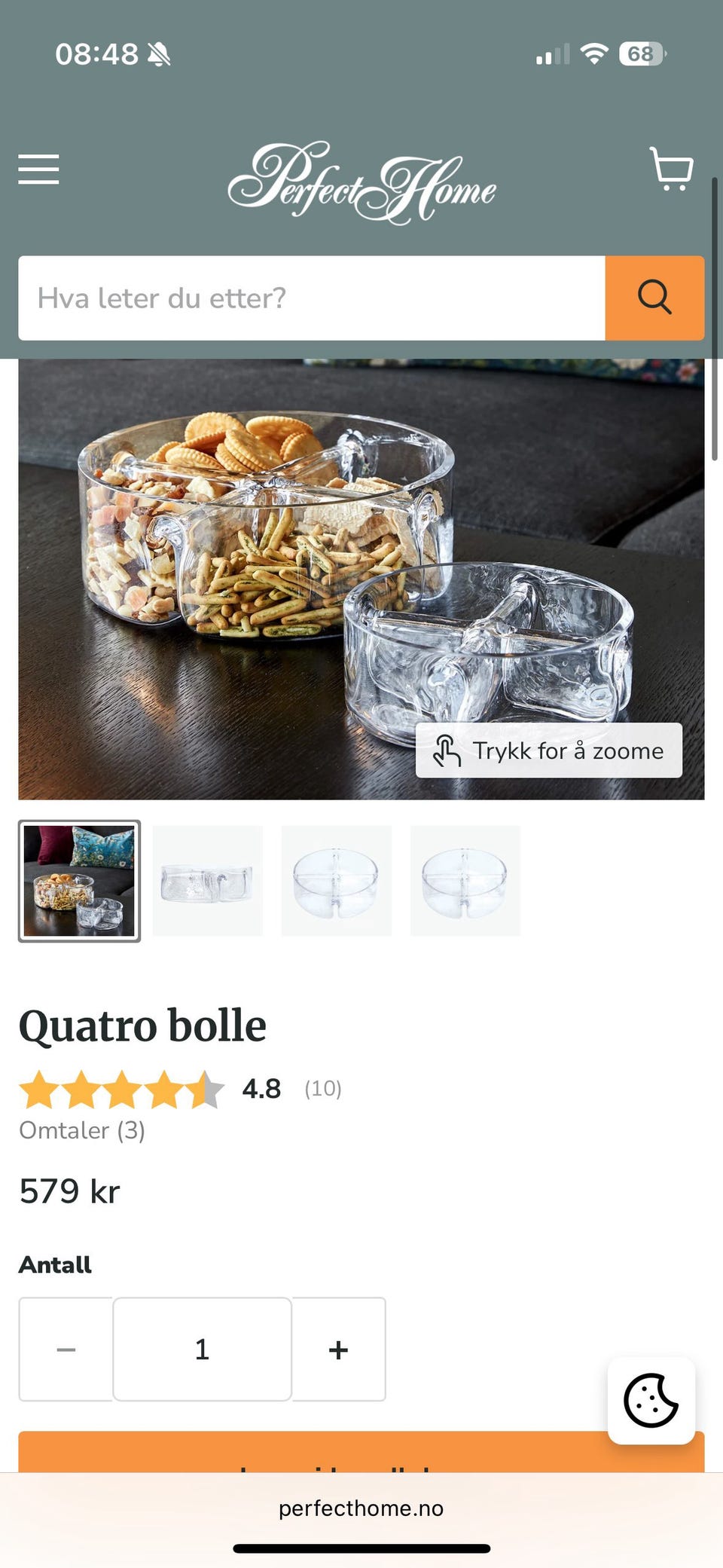The width and height of the screenshot is (723, 1568).
Task: Select the fourth angled bowl thumbnail
Action: click(x=465, y=882)
